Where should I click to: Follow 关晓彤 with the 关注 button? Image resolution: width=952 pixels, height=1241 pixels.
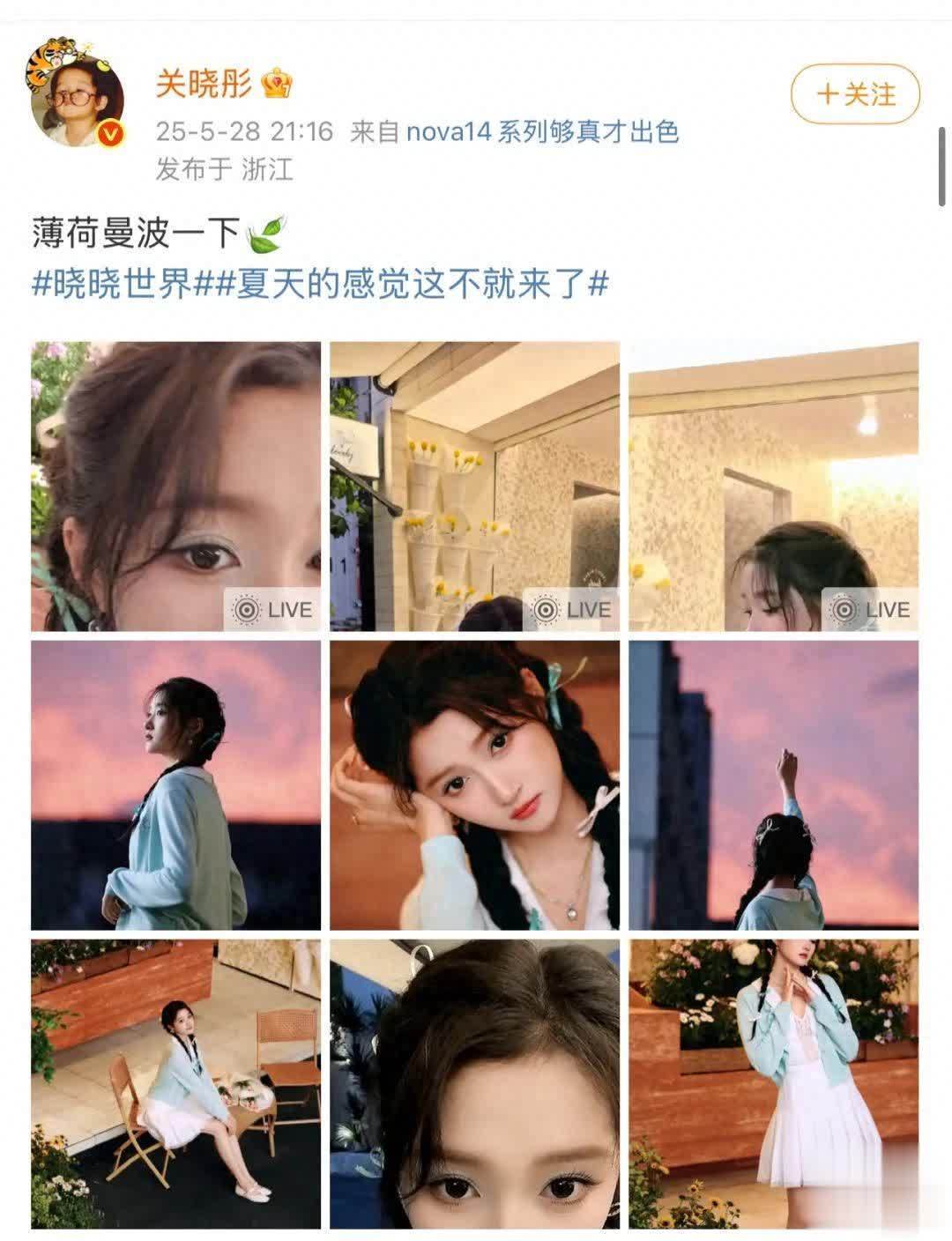[x=855, y=93]
